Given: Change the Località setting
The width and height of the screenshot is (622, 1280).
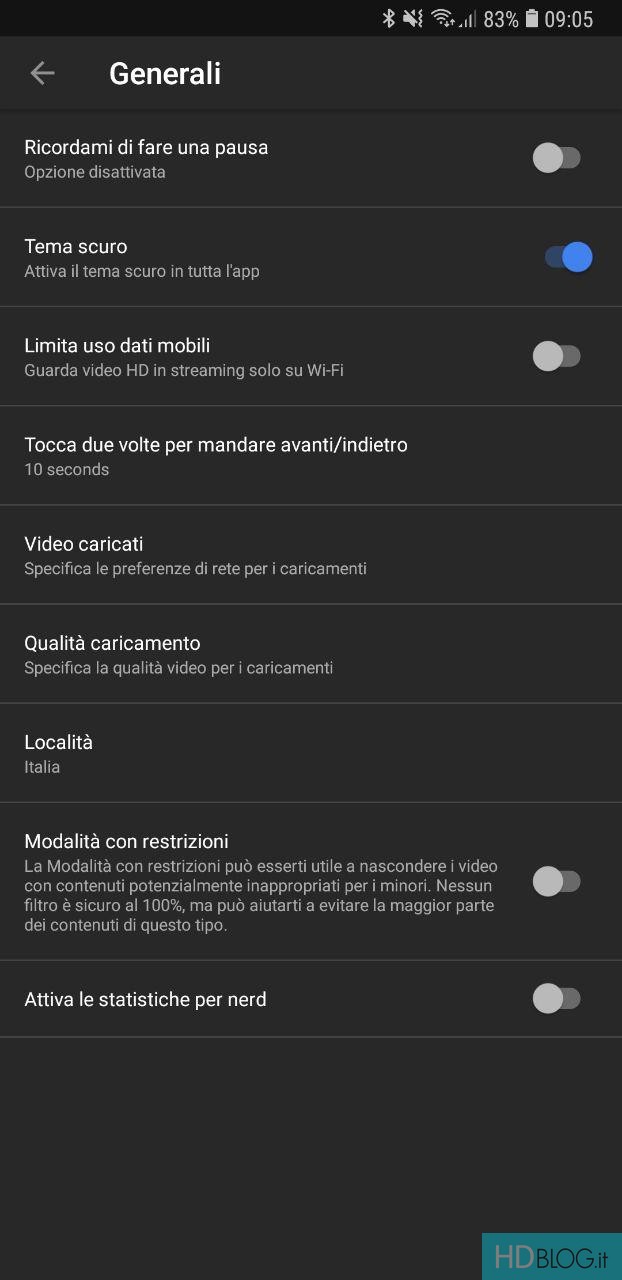Looking at the screenshot, I should pos(58,752).
